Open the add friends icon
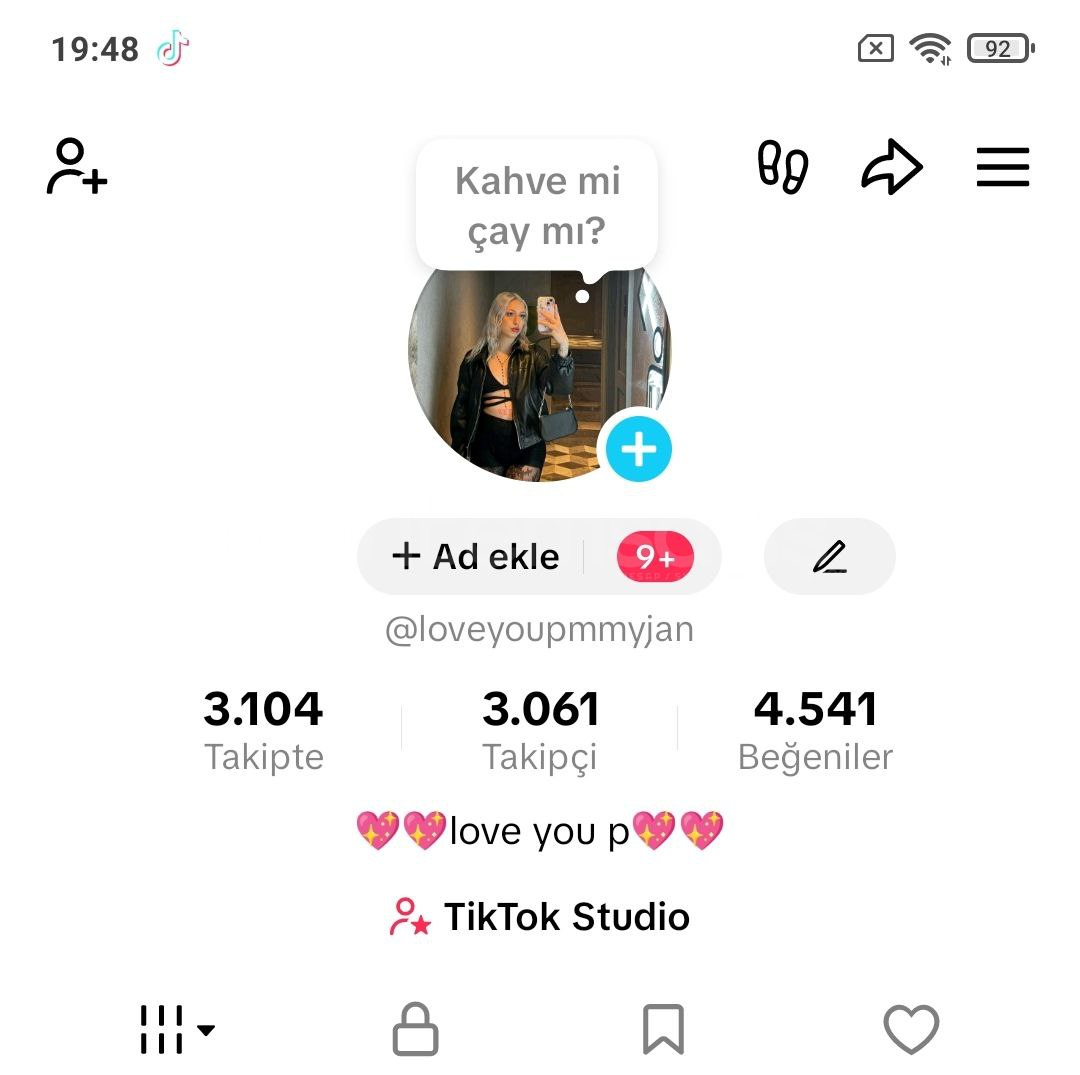The width and height of the screenshot is (1080, 1075). point(77,167)
